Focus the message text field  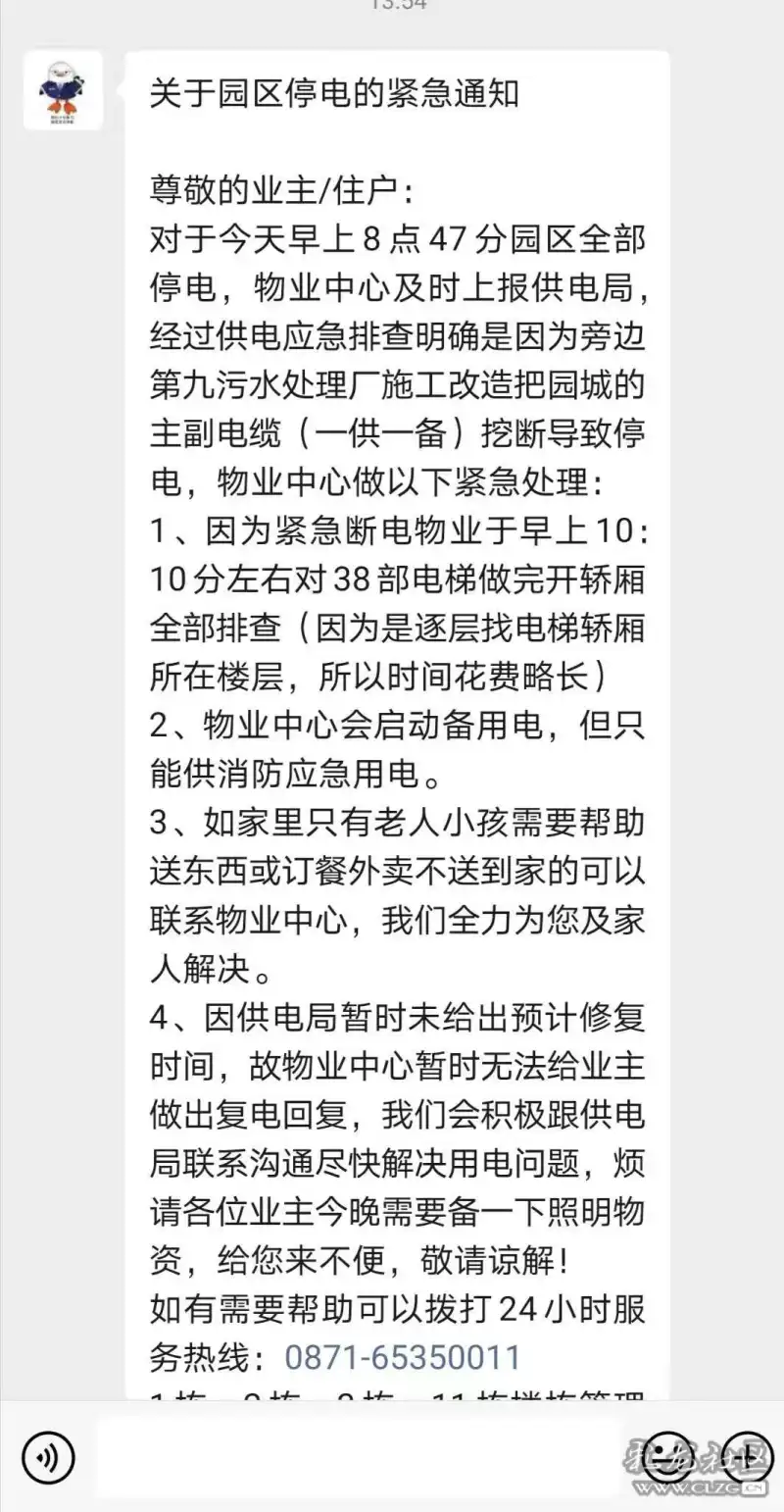pos(358,1456)
